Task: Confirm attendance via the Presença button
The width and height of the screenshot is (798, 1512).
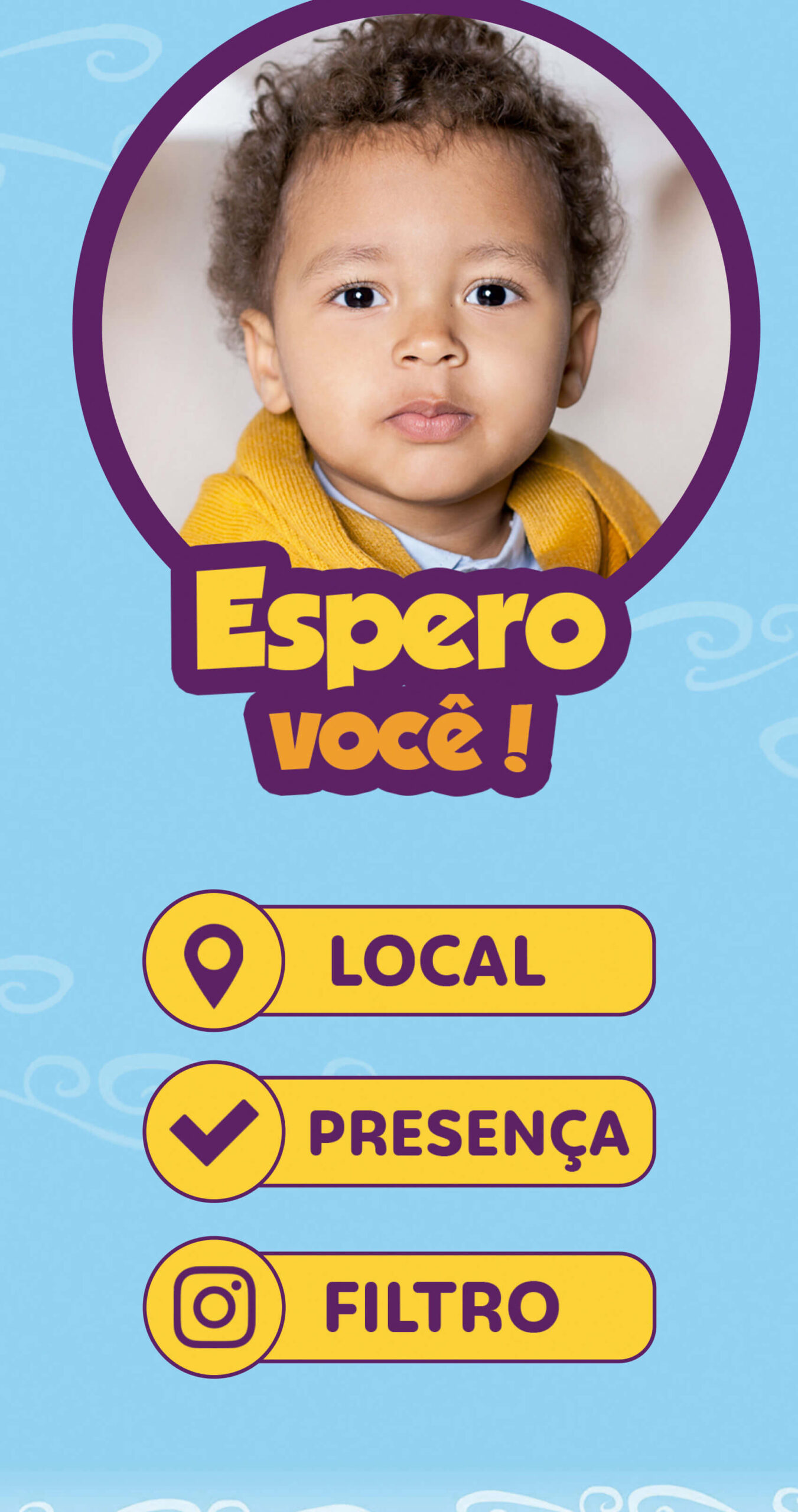Action: (399, 1132)
